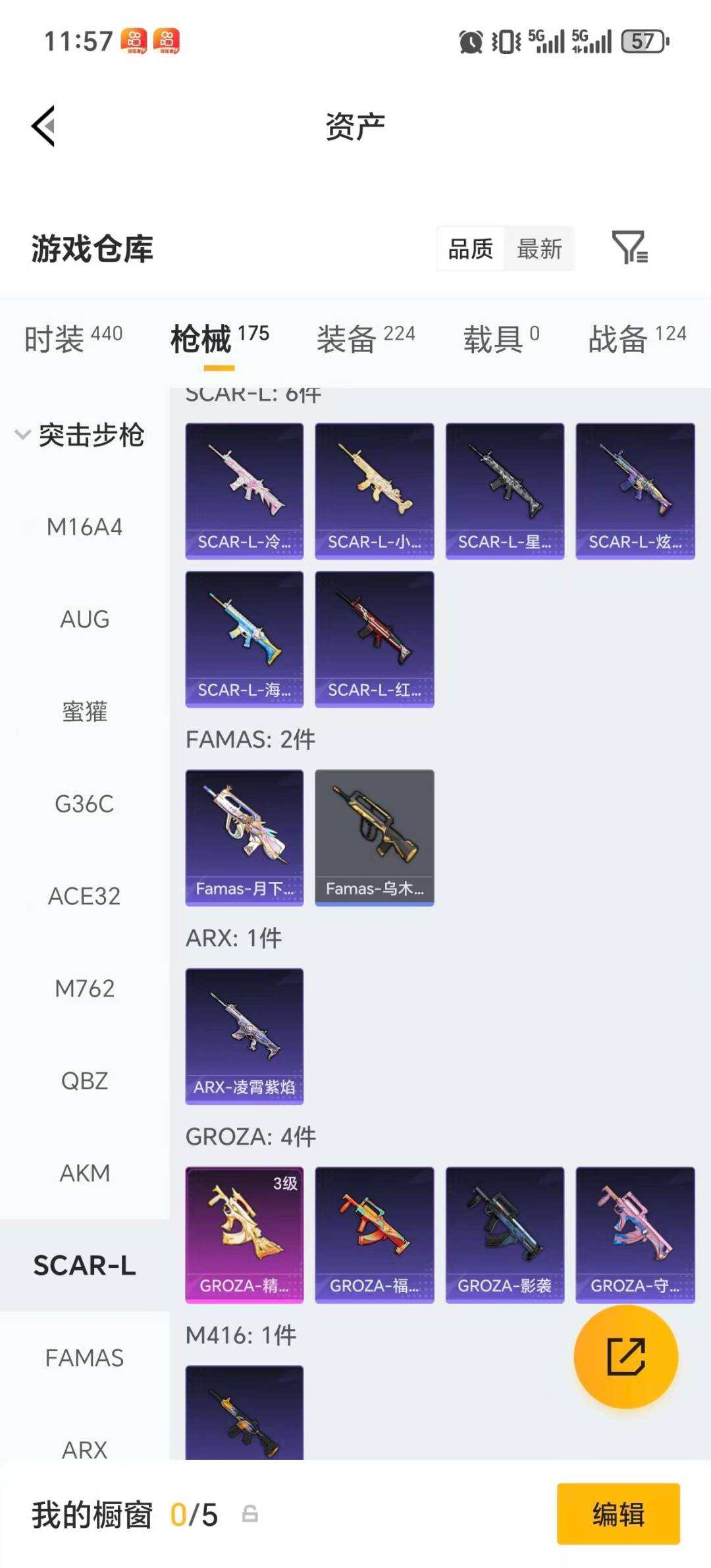This screenshot has width=711, height=1568.
Task: Tap the orange floating share icon
Action: [626, 1357]
